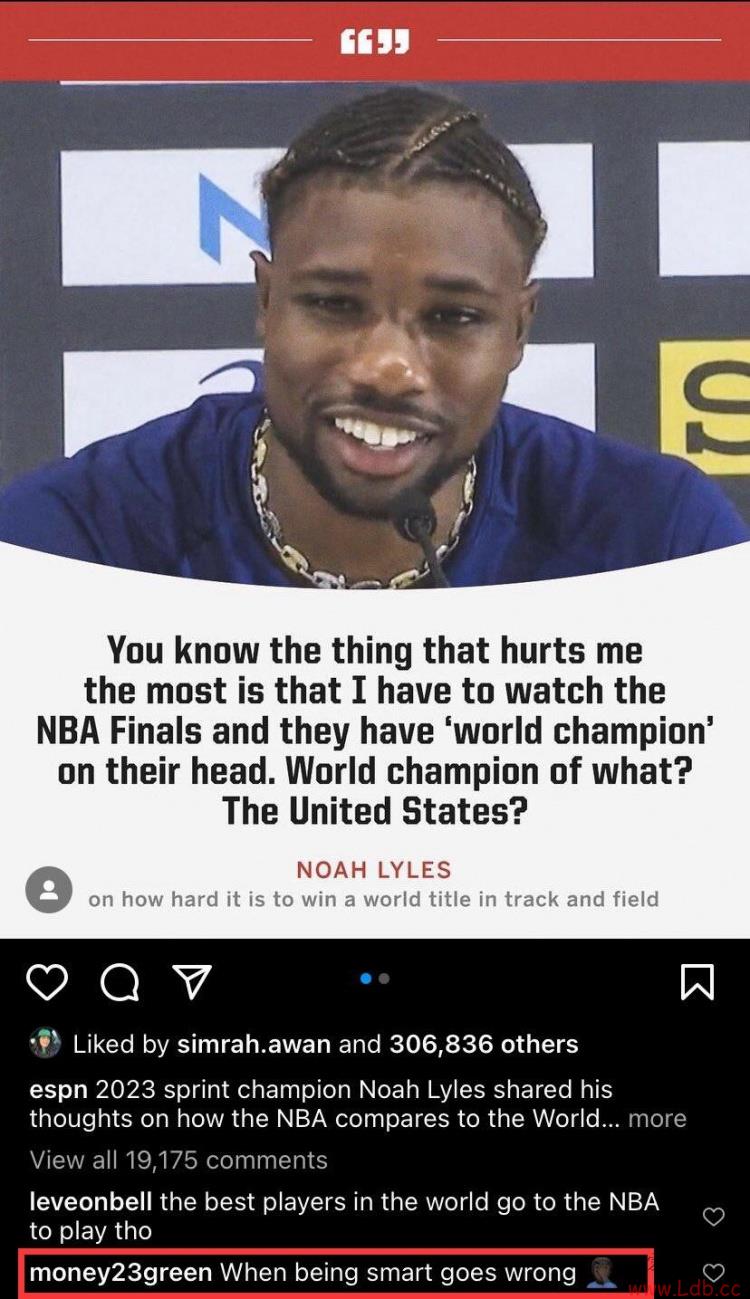The width and height of the screenshot is (750, 1299).
Task: Like leveonbell's comment
Action: [713, 1216]
